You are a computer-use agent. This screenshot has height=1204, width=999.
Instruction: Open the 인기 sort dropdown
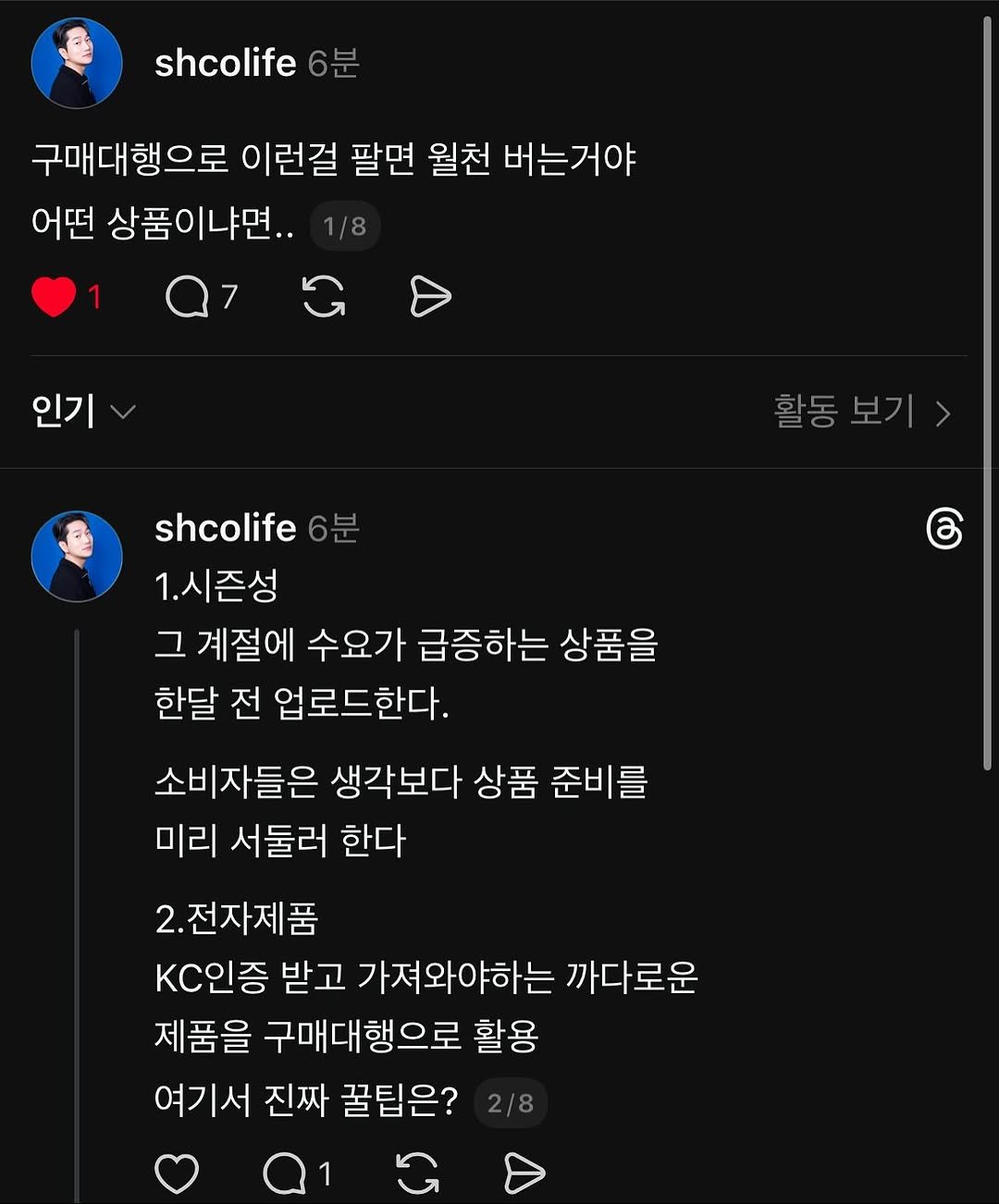83,411
